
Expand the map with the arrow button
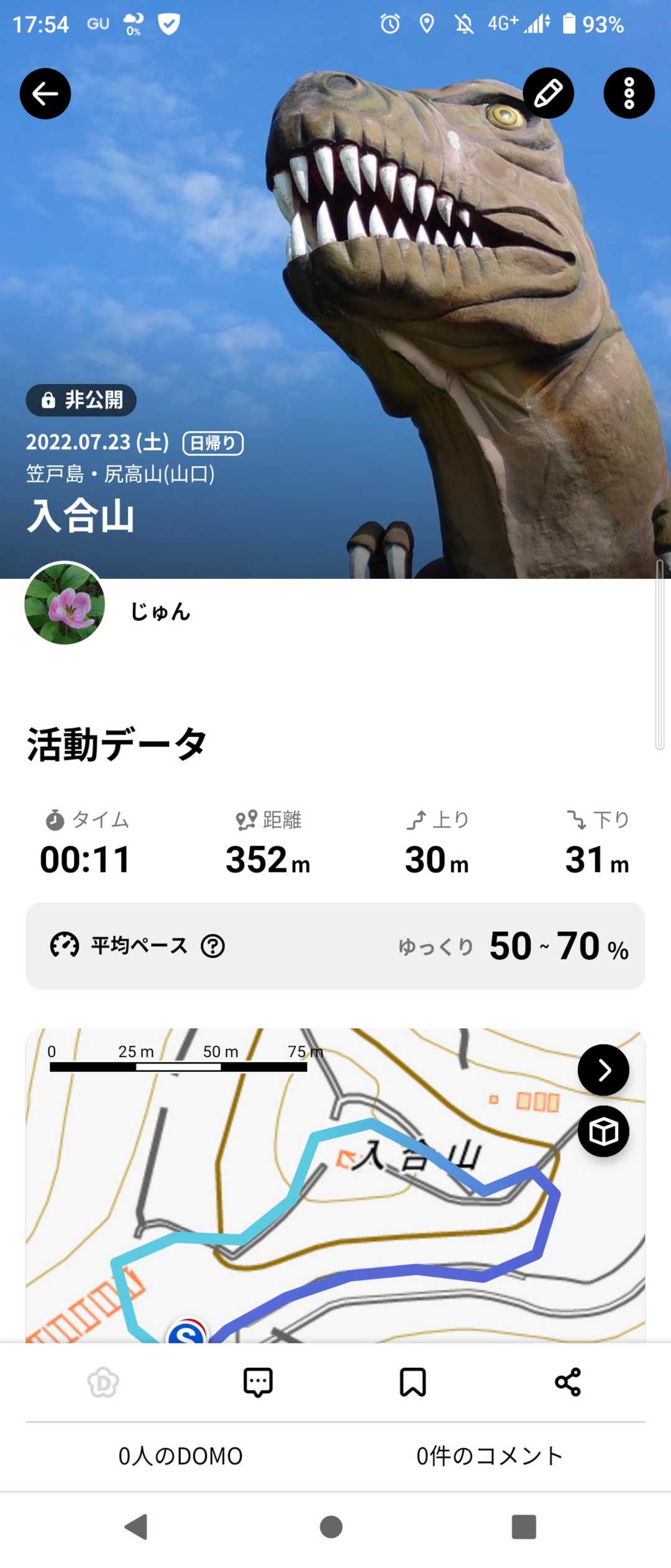[603, 1070]
